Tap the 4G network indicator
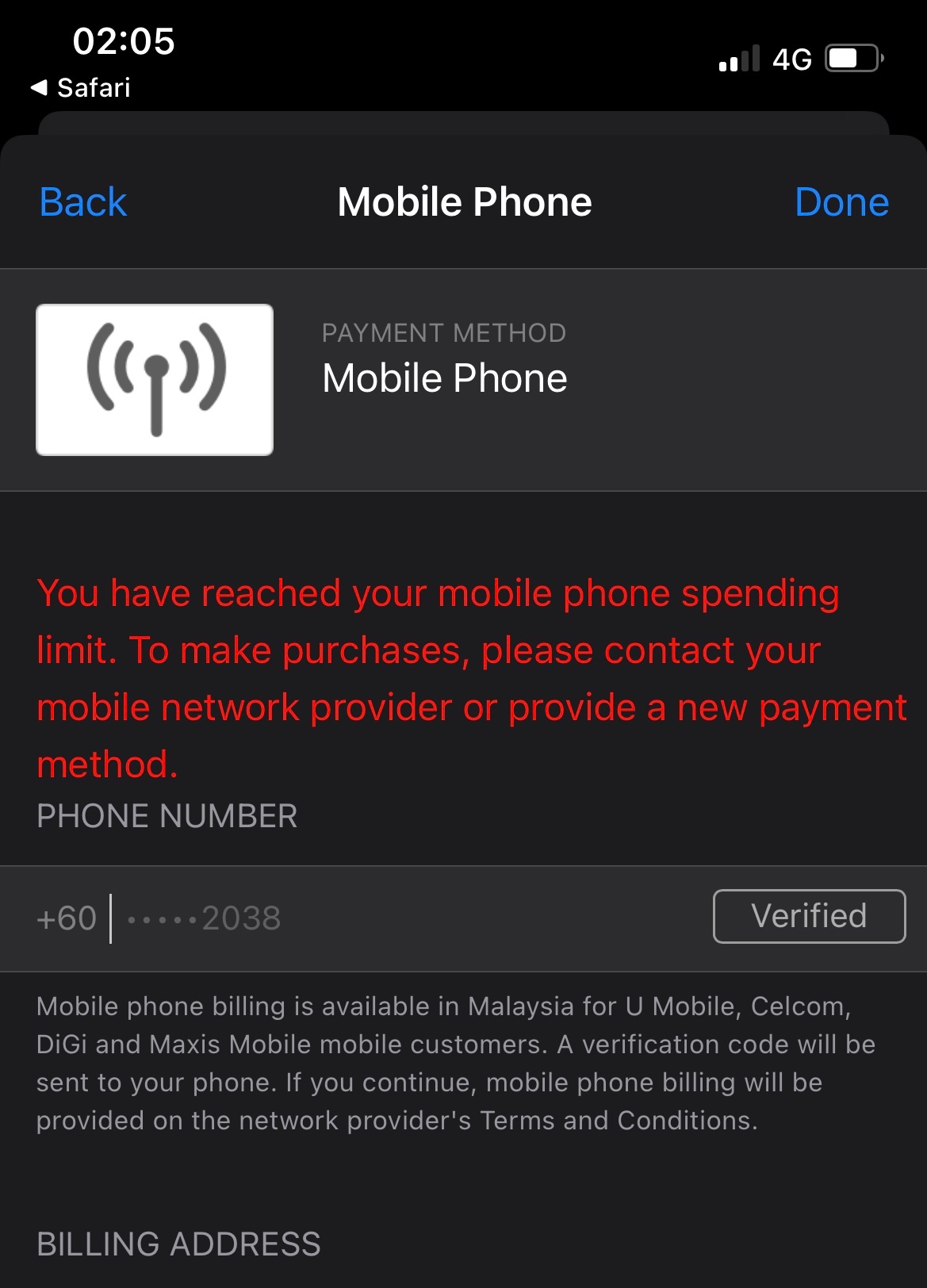Viewport: 927px width, 1288px height. [x=791, y=58]
